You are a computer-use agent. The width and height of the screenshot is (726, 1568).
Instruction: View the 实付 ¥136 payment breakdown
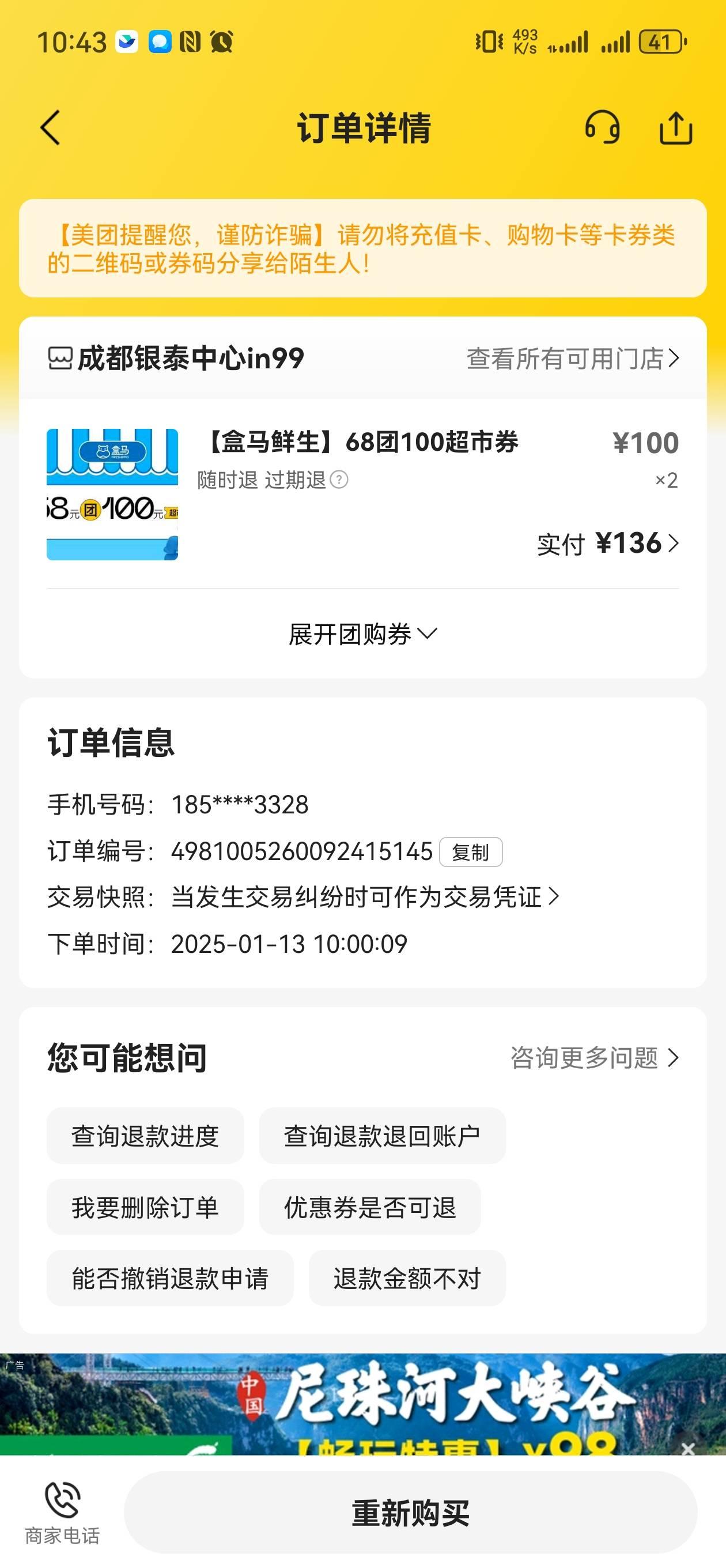pyautogui.click(x=608, y=544)
